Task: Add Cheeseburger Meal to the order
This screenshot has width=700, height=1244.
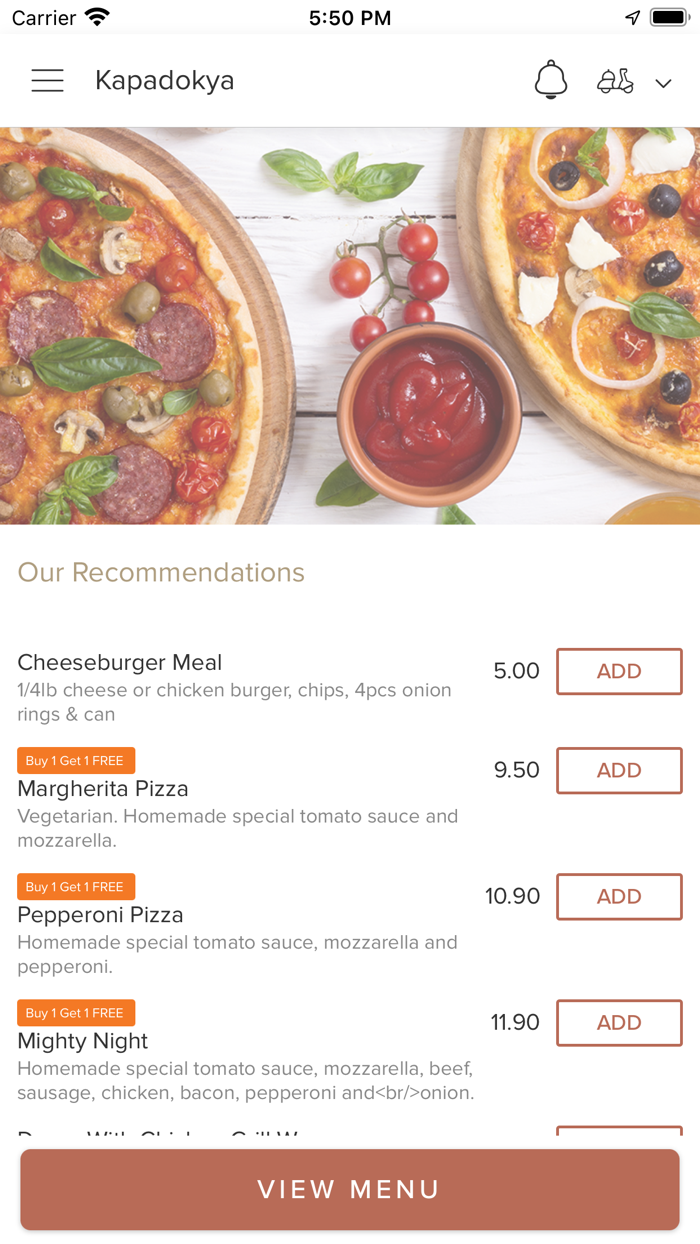Action: point(619,671)
